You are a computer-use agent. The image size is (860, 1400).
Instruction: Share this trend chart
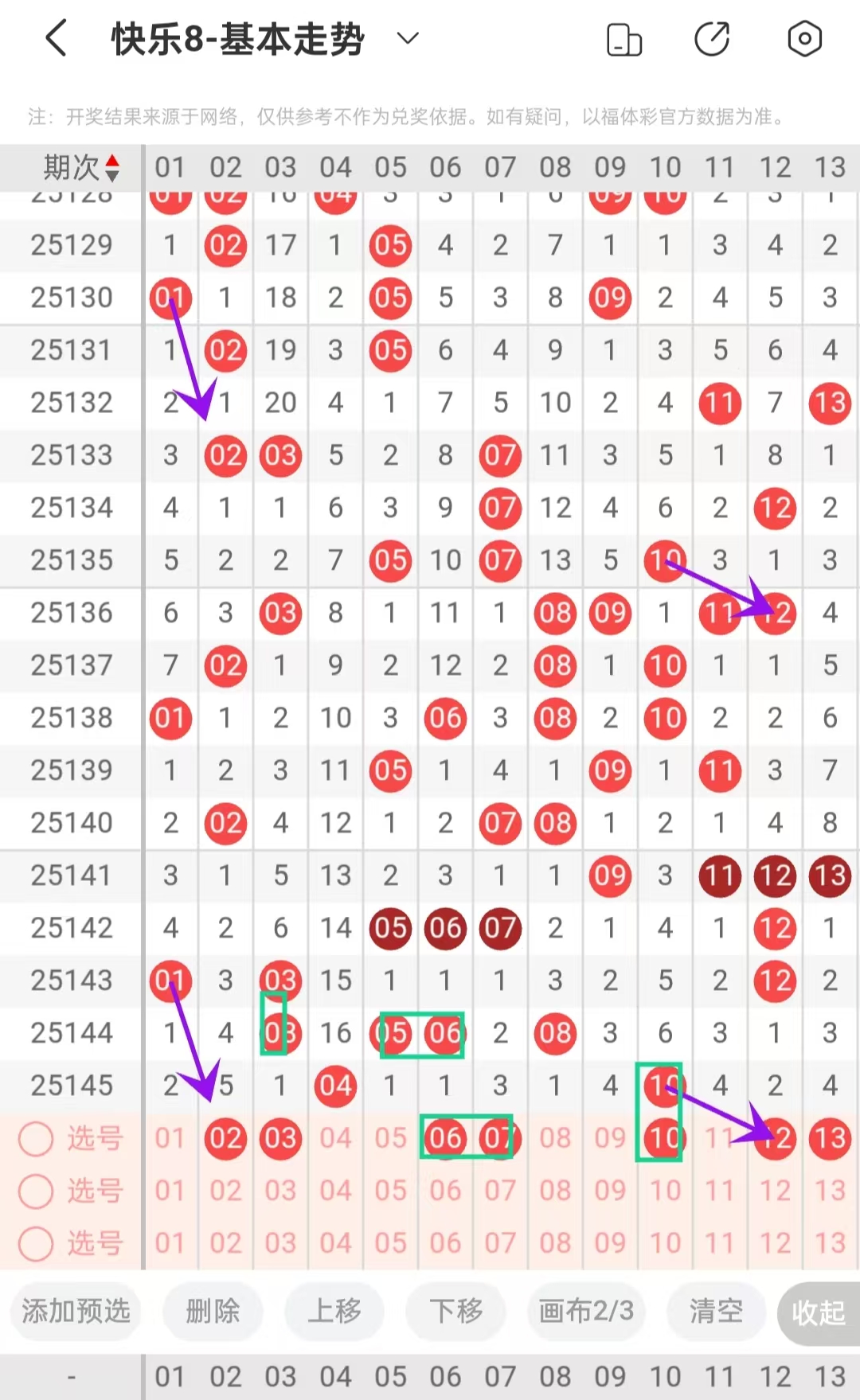712,39
